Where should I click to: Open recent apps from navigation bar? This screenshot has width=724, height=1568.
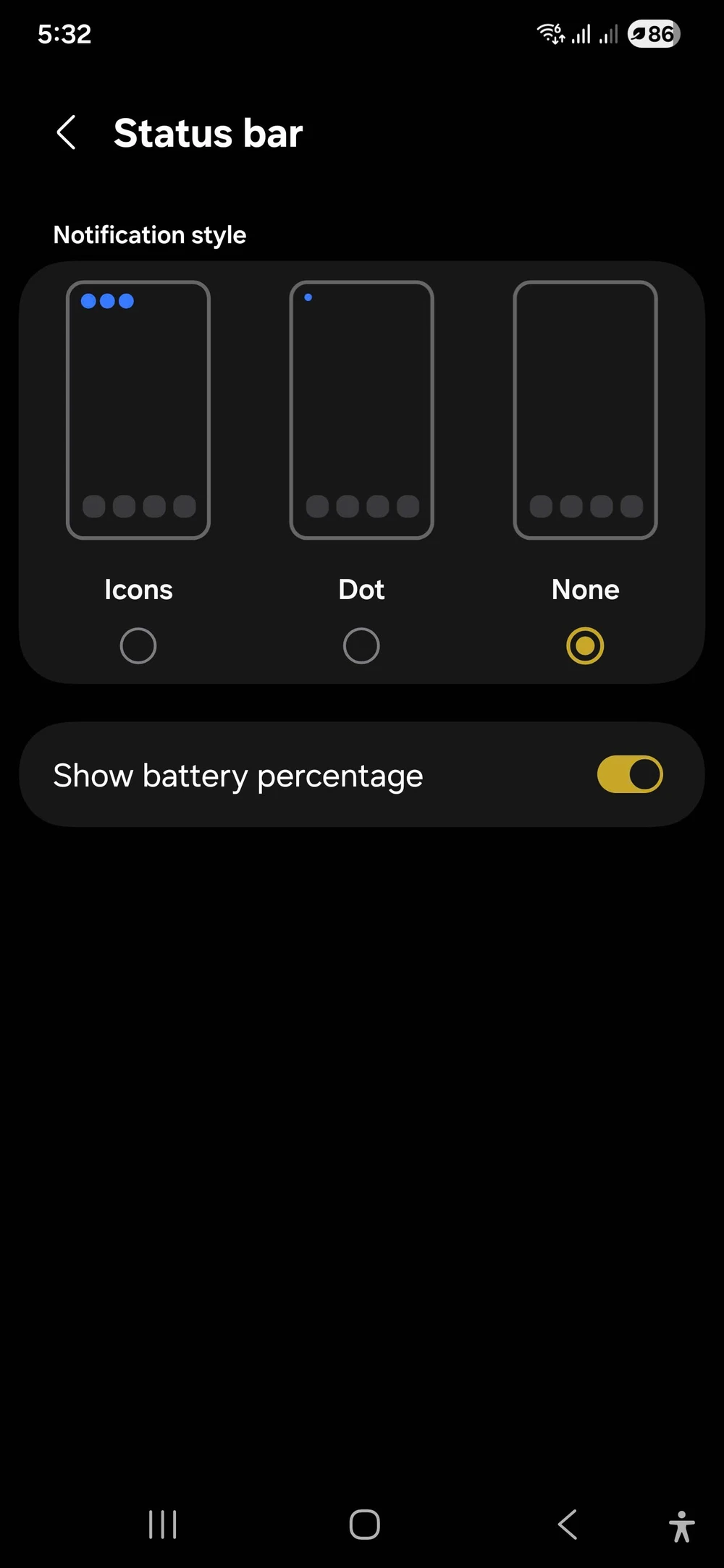[162, 1525]
